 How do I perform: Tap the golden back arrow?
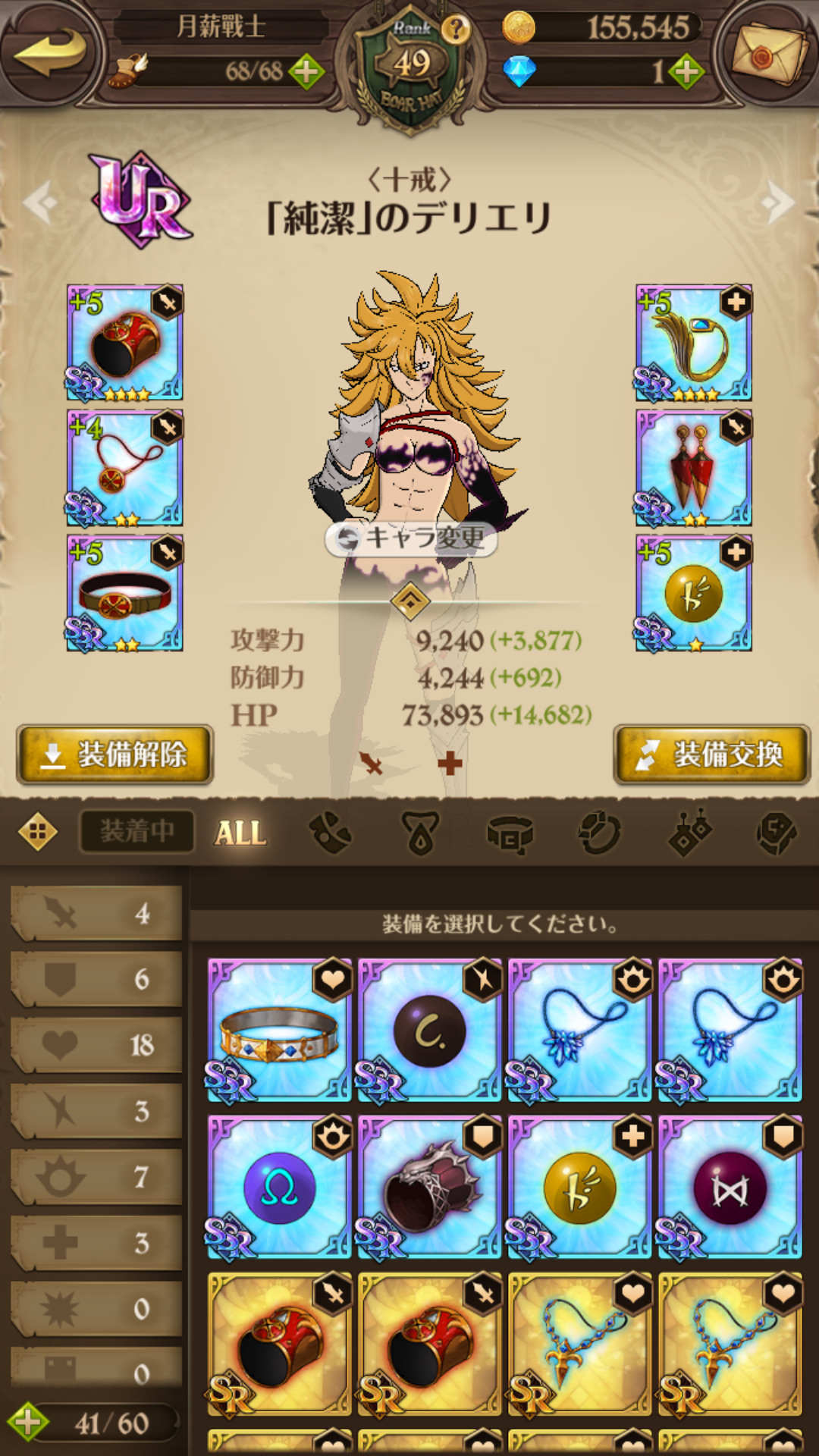pyautogui.click(x=49, y=52)
